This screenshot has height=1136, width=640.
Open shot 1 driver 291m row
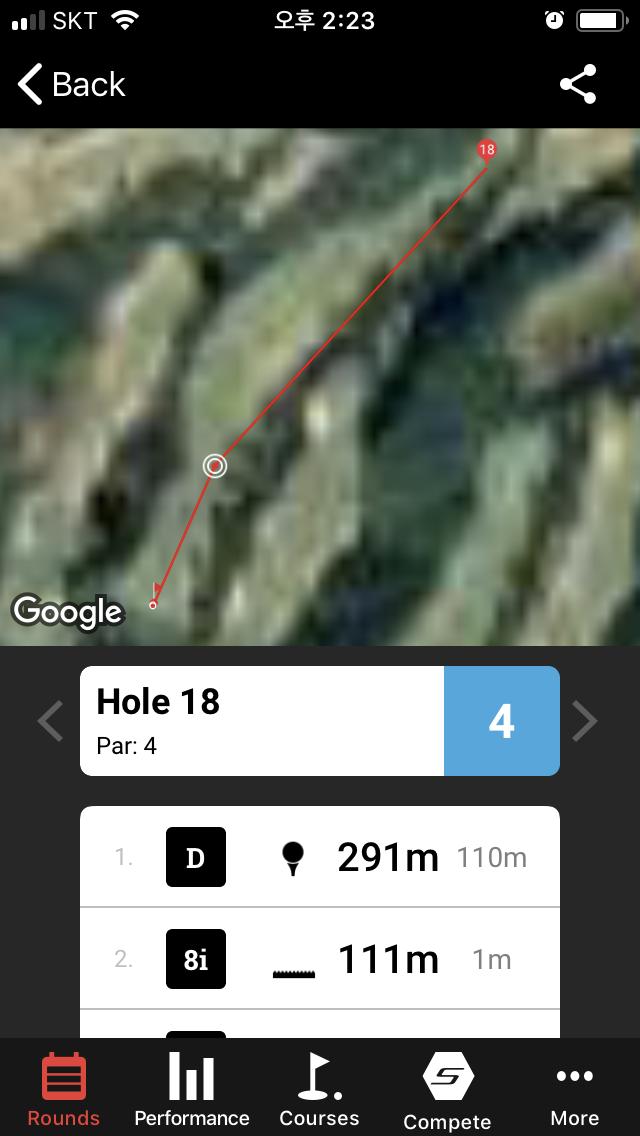pos(320,857)
